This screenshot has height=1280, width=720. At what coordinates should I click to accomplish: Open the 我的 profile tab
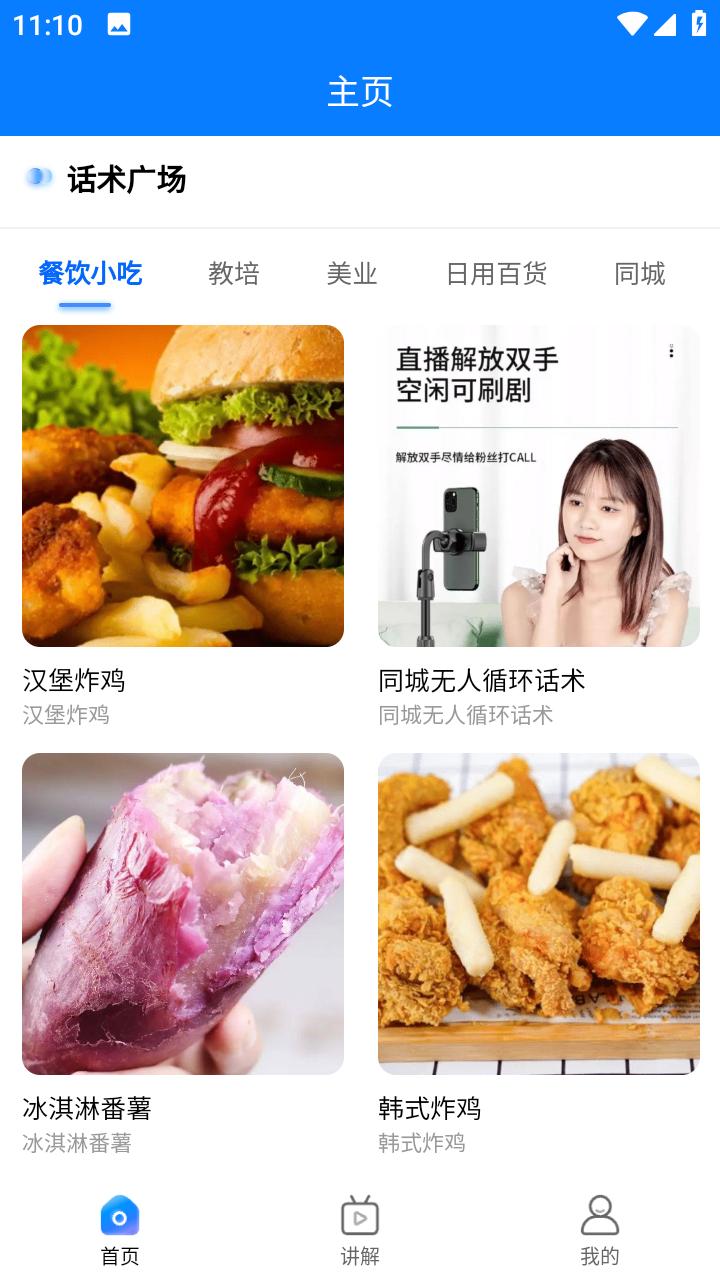(x=600, y=1230)
